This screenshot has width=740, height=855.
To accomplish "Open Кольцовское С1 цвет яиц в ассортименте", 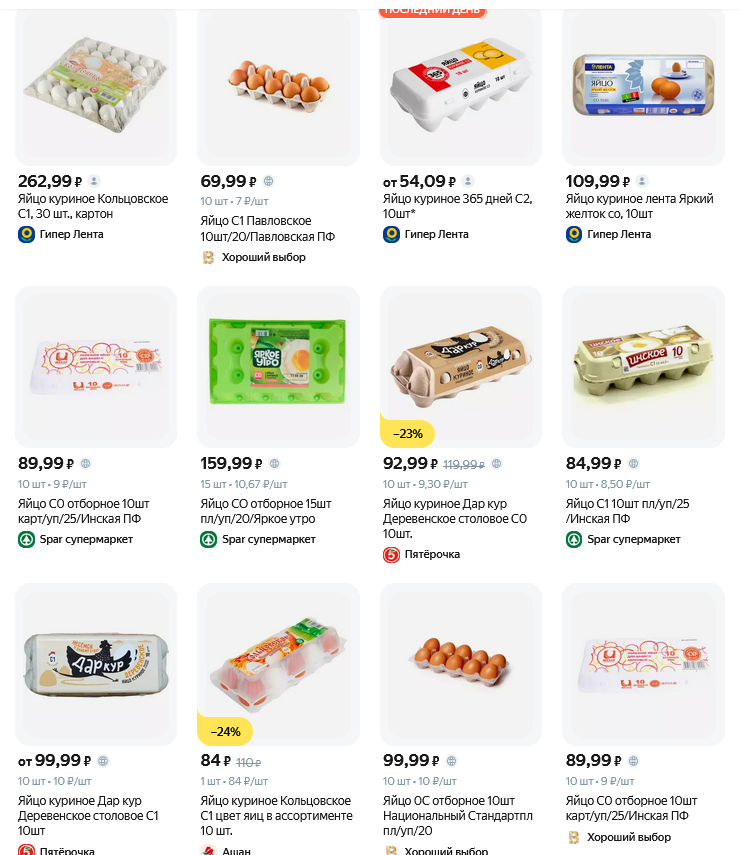I will pyautogui.click(x=278, y=662).
